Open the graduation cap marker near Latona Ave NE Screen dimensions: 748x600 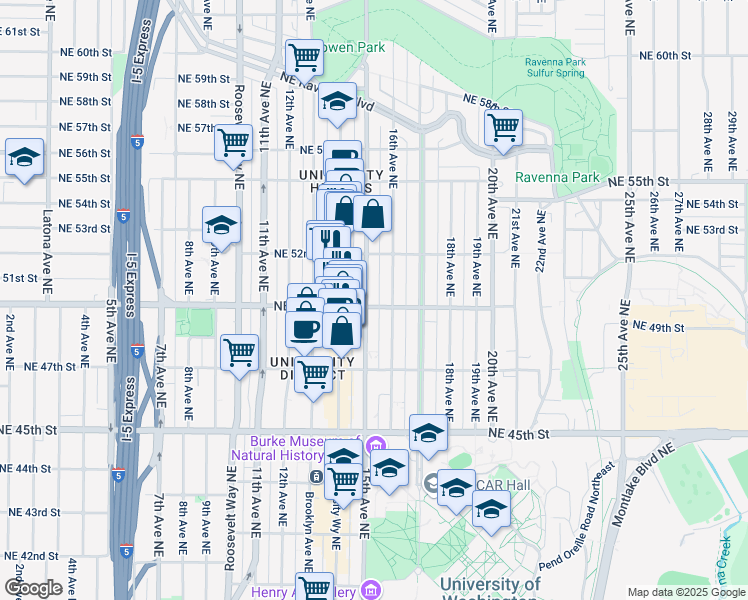click(24, 157)
